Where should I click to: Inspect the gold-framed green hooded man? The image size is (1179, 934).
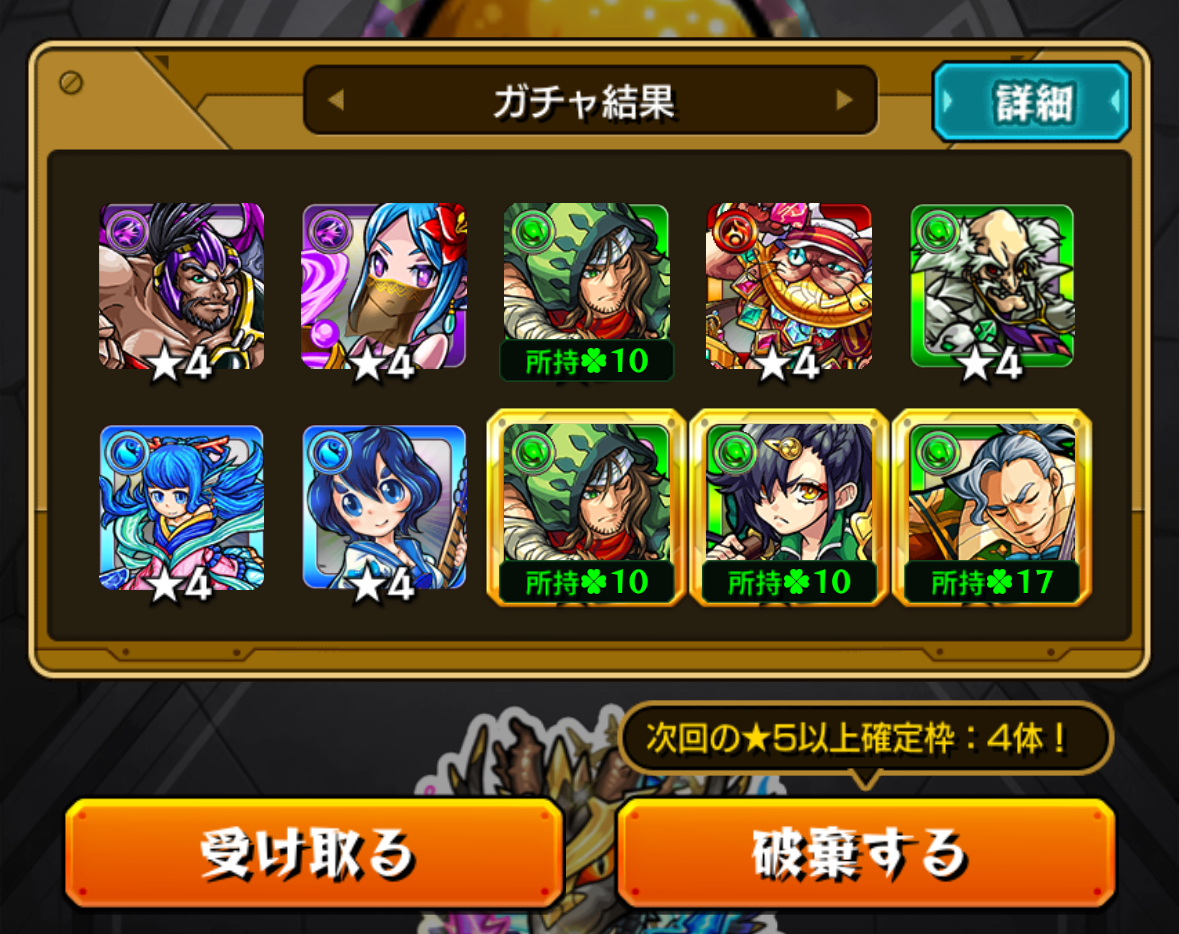[587, 508]
